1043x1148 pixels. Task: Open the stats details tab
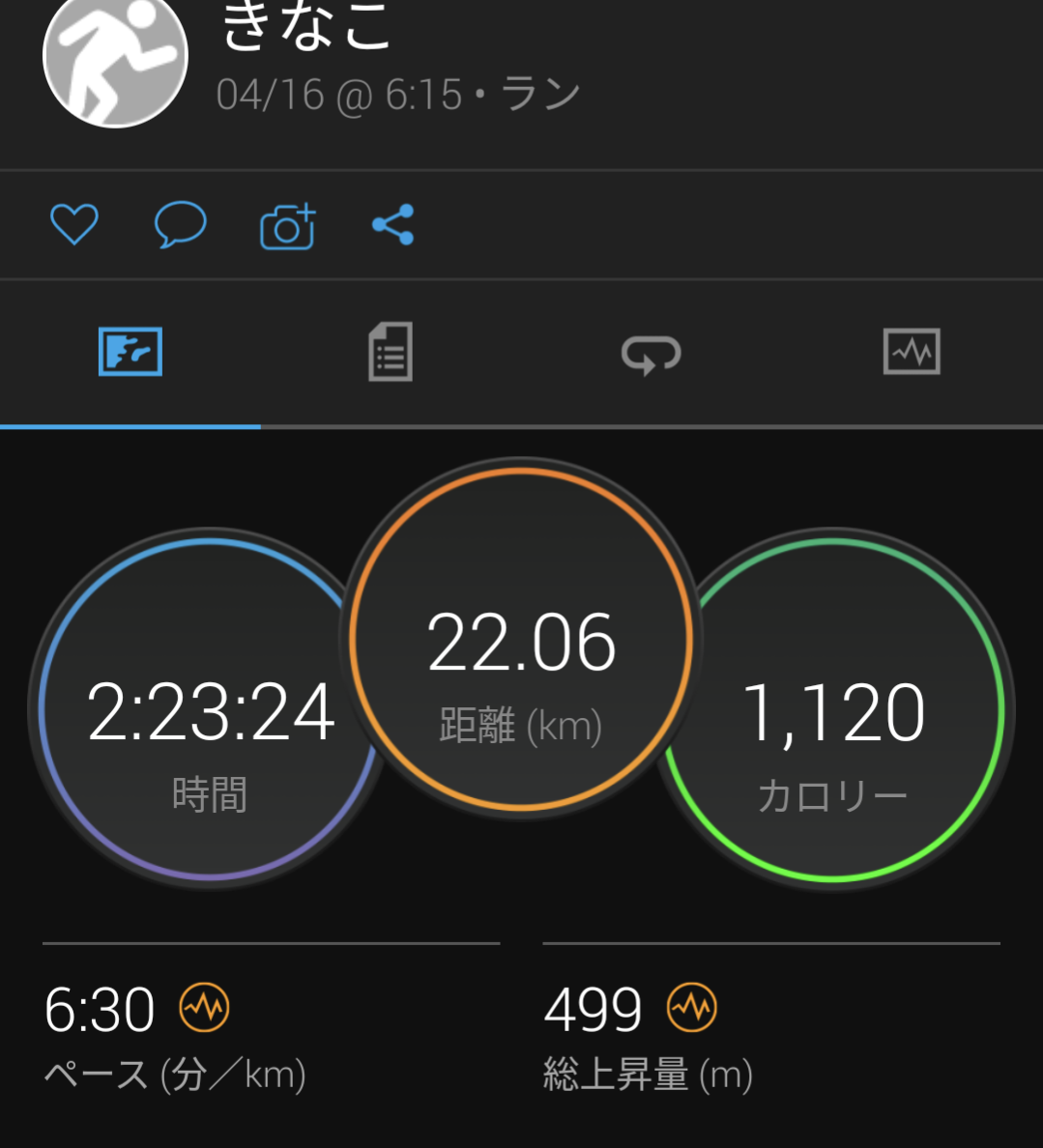coord(391,352)
